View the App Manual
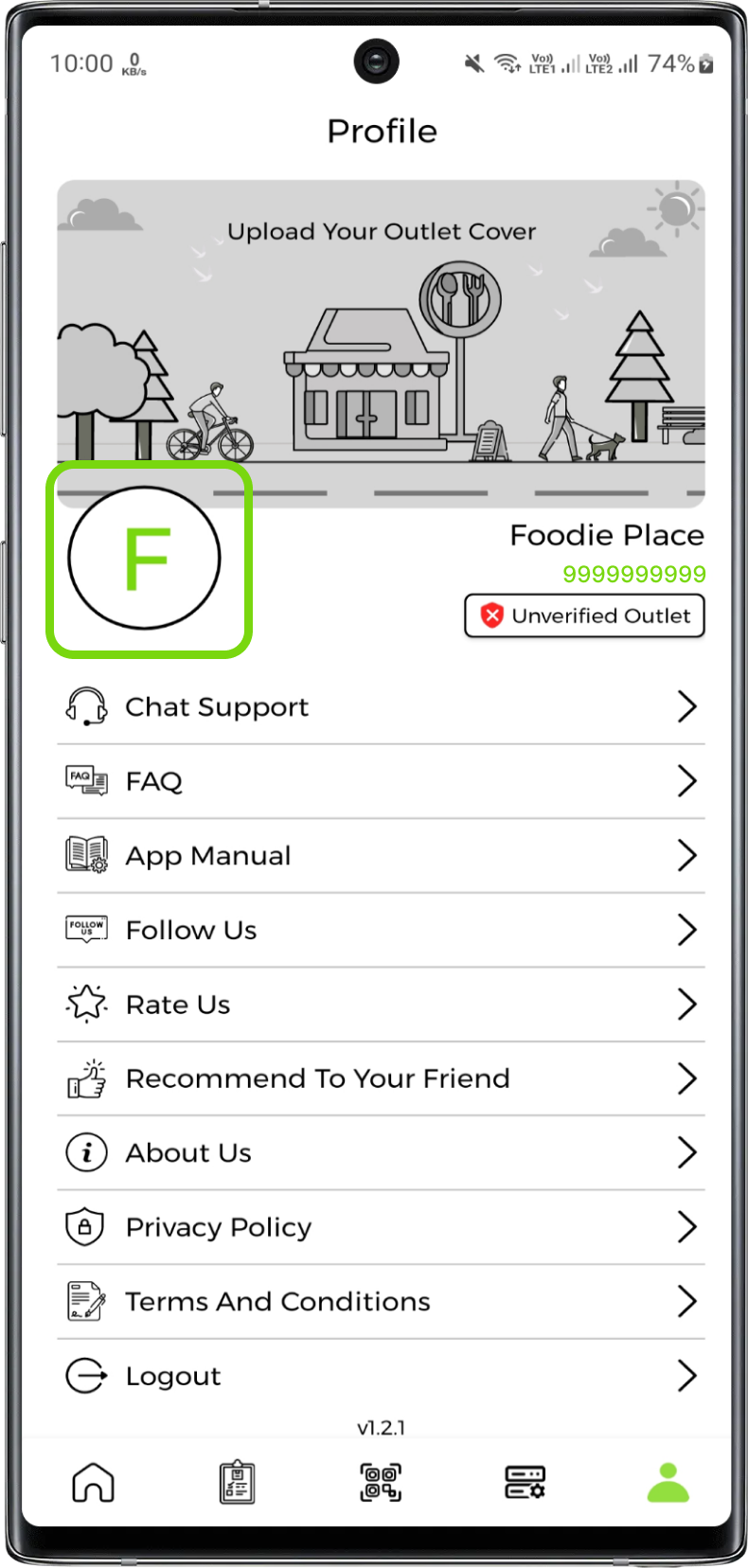The width and height of the screenshot is (748, 1568). 381,856
